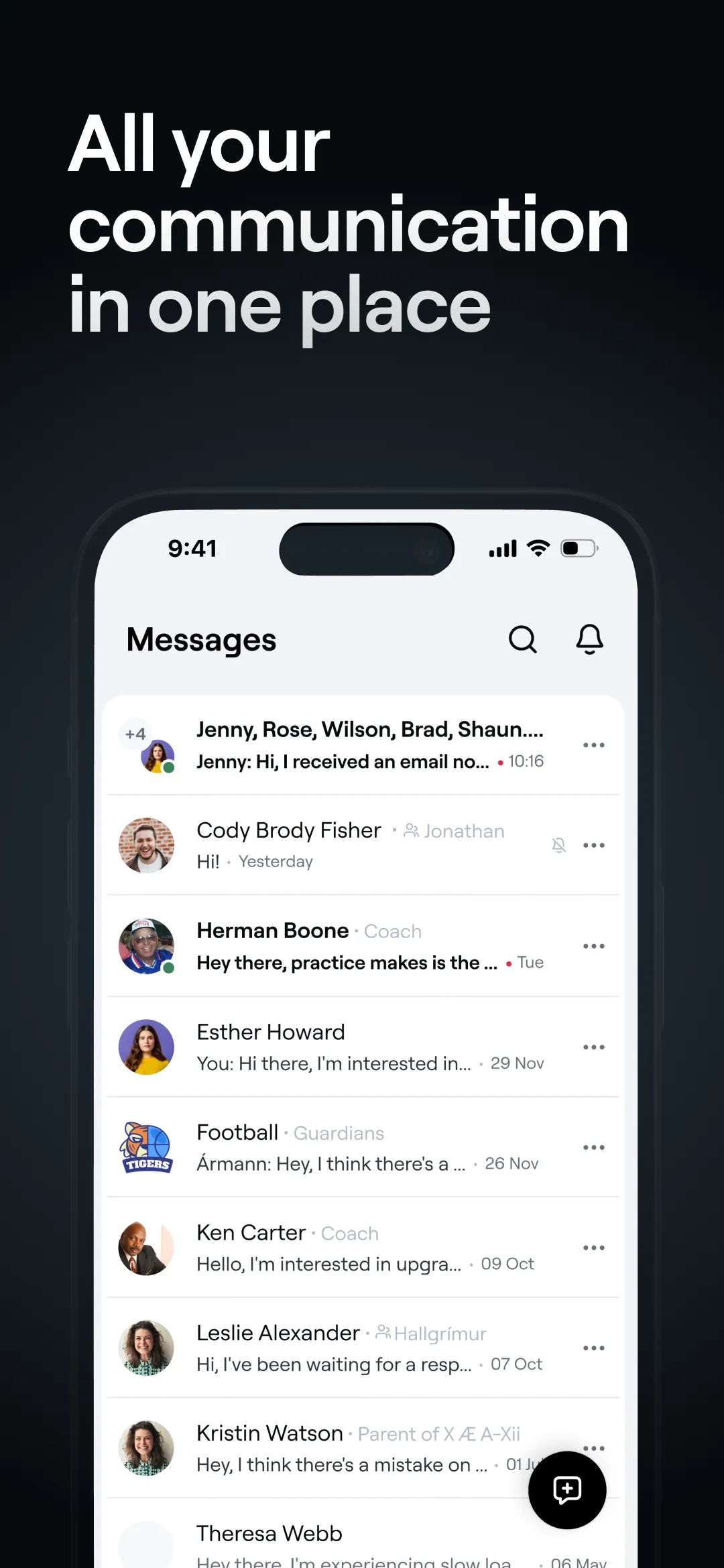The image size is (724, 1568).
Task: Click Esther Howard's profile photo
Action: point(146,1047)
